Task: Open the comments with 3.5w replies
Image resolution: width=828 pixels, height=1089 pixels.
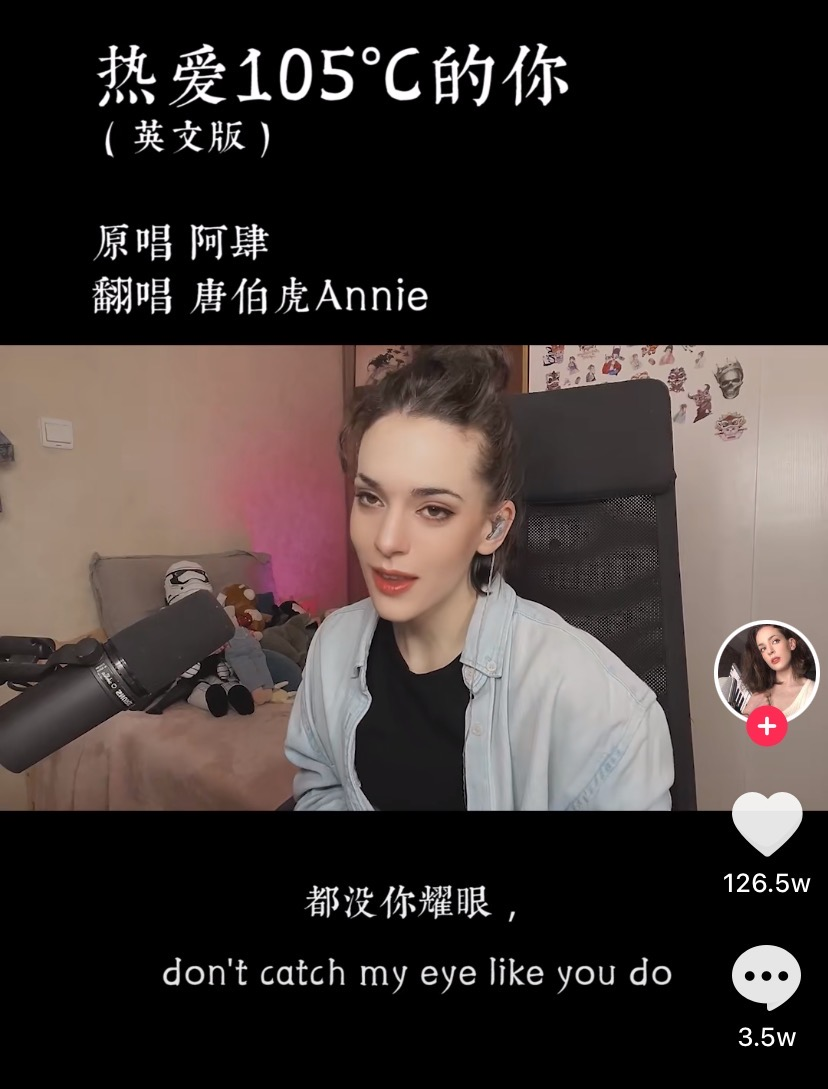Action: (x=767, y=978)
